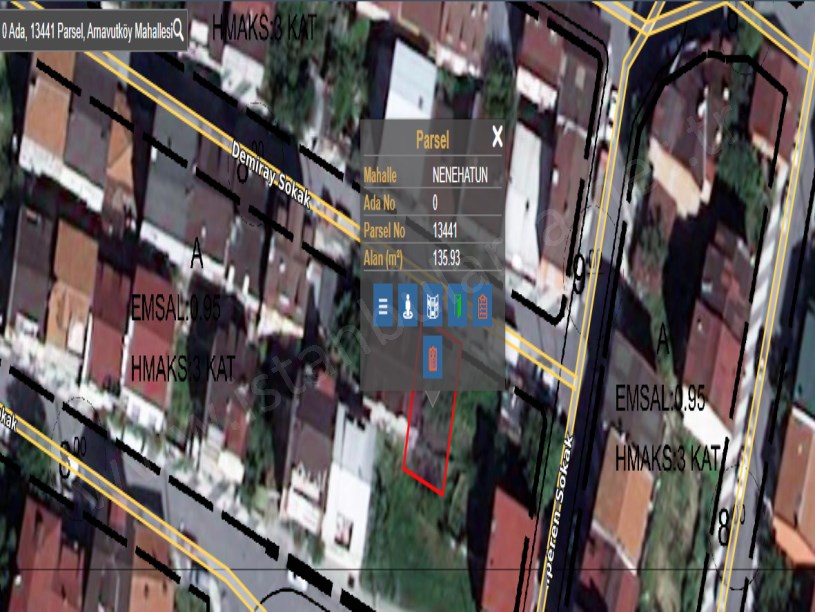
Task: Open the three-line list icon in the Parsel popup
Action: click(x=382, y=306)
